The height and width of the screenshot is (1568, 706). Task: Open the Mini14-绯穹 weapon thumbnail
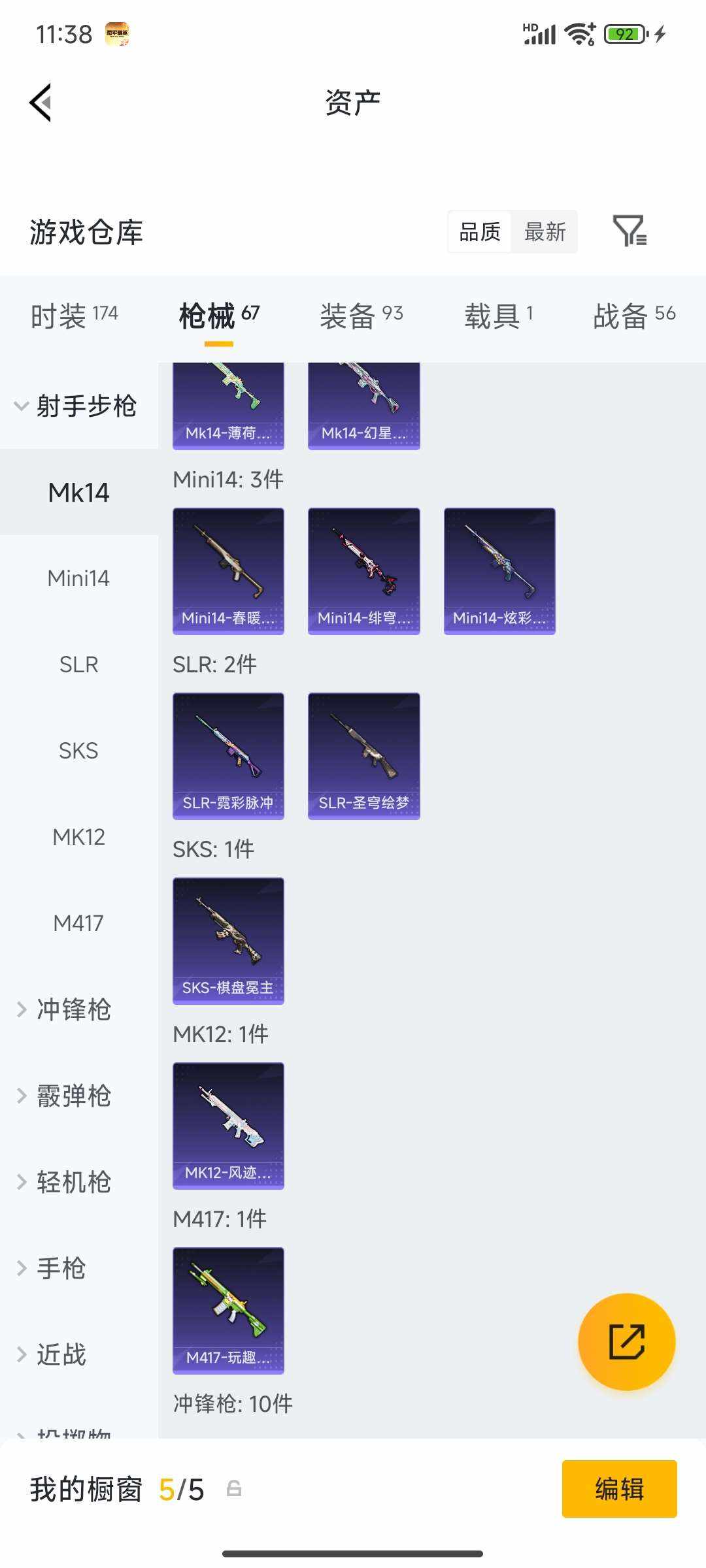click(363, 568)
